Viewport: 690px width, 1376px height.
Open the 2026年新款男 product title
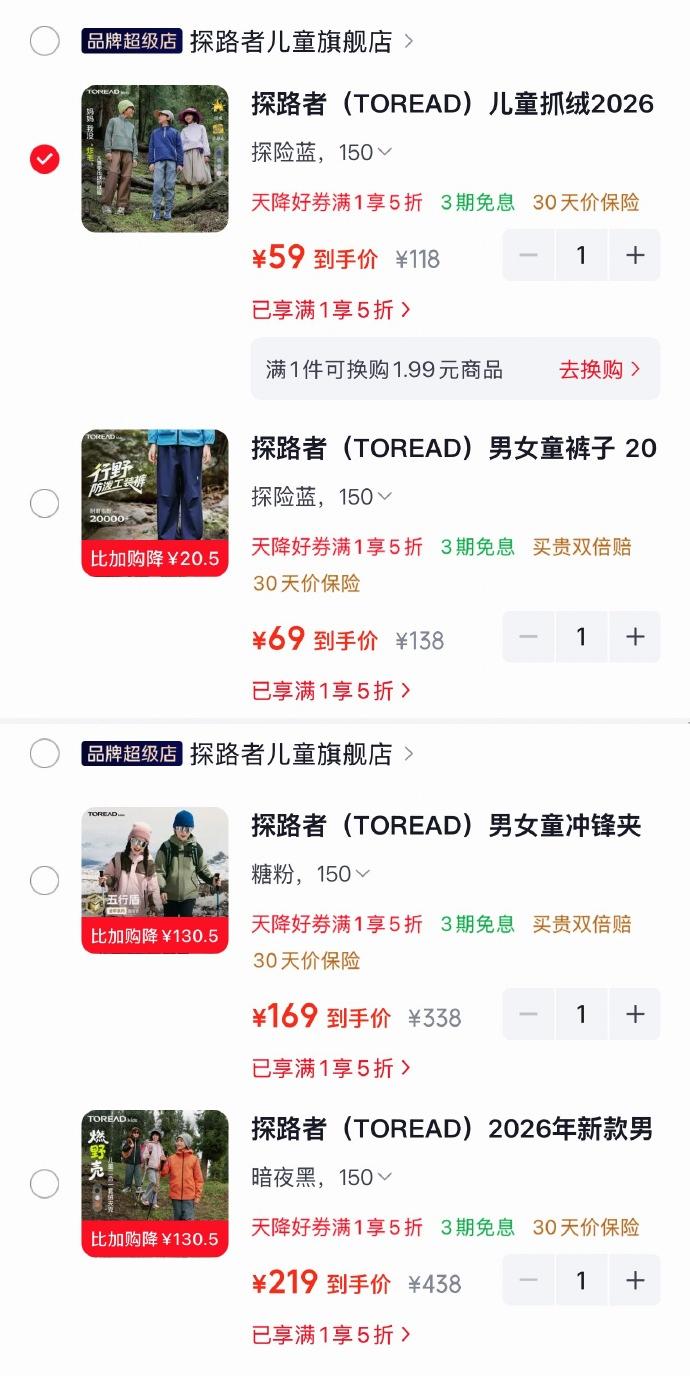tap(452, 1129)
